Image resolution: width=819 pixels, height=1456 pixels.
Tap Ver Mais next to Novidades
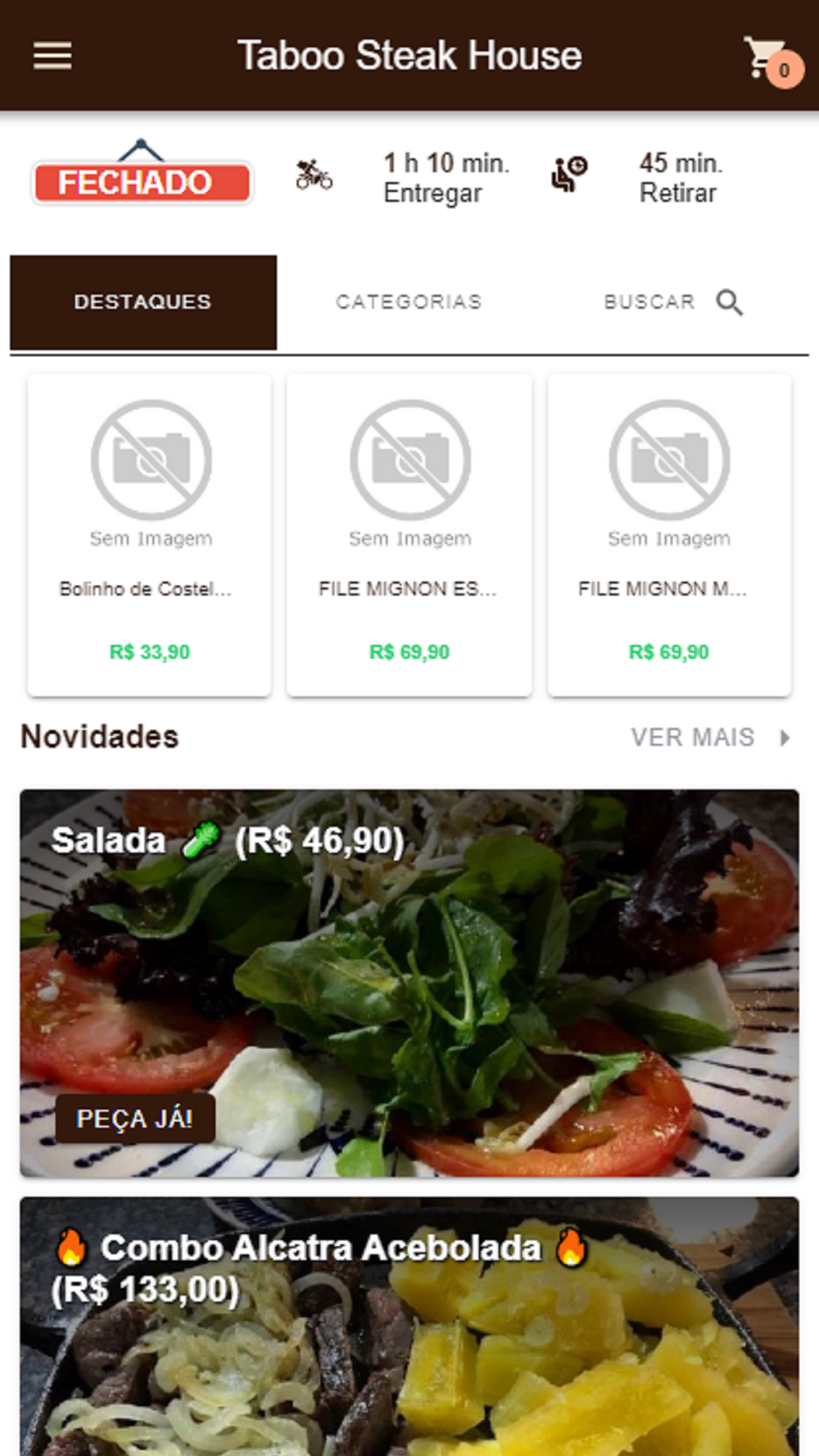pyautogui.click(x=709, y=737)
